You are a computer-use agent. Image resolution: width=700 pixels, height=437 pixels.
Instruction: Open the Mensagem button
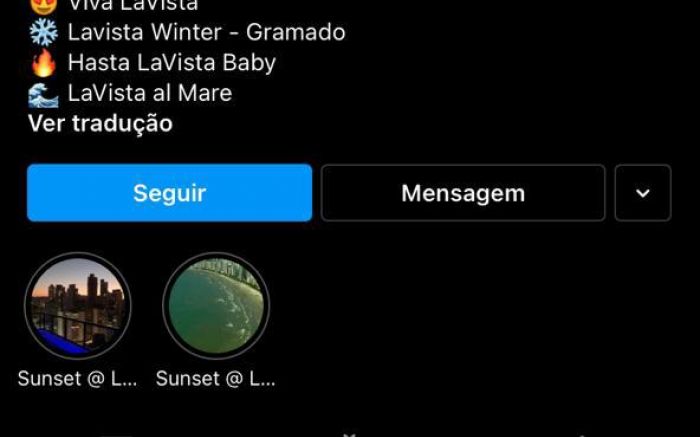[463, 193]
